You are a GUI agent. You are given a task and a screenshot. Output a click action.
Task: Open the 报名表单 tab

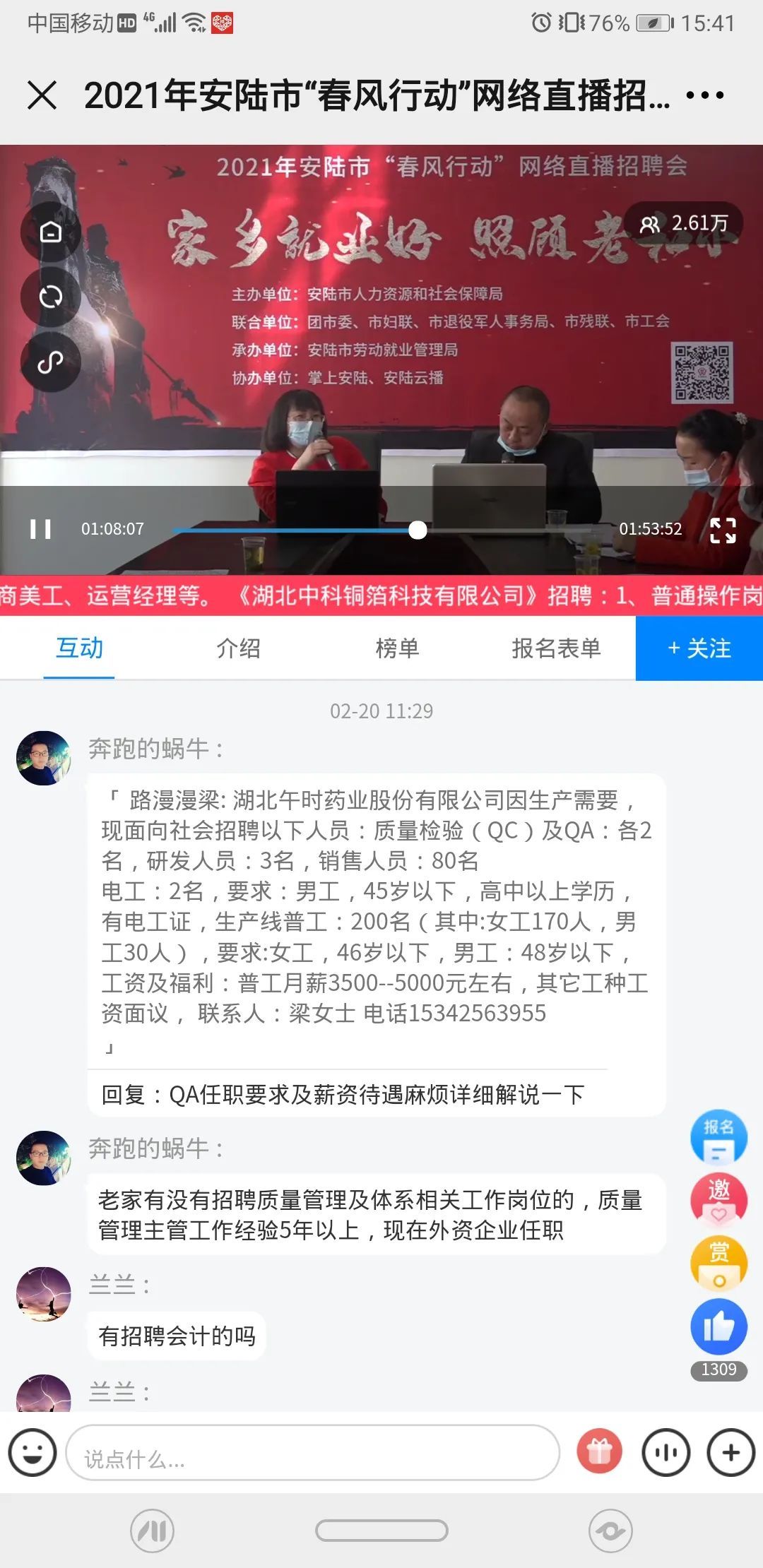[556, 648]
